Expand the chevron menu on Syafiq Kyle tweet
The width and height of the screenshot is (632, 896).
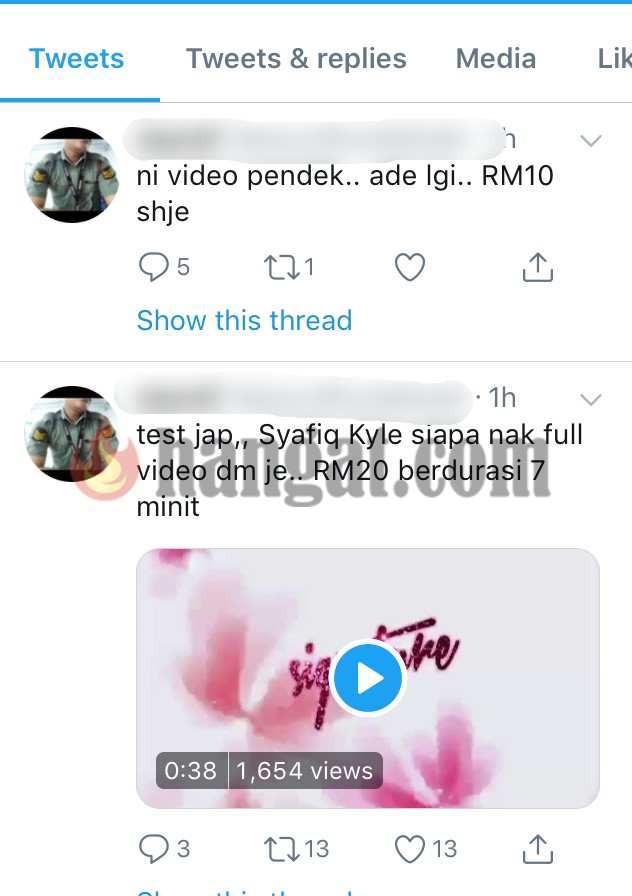click(x=590, y=399)
